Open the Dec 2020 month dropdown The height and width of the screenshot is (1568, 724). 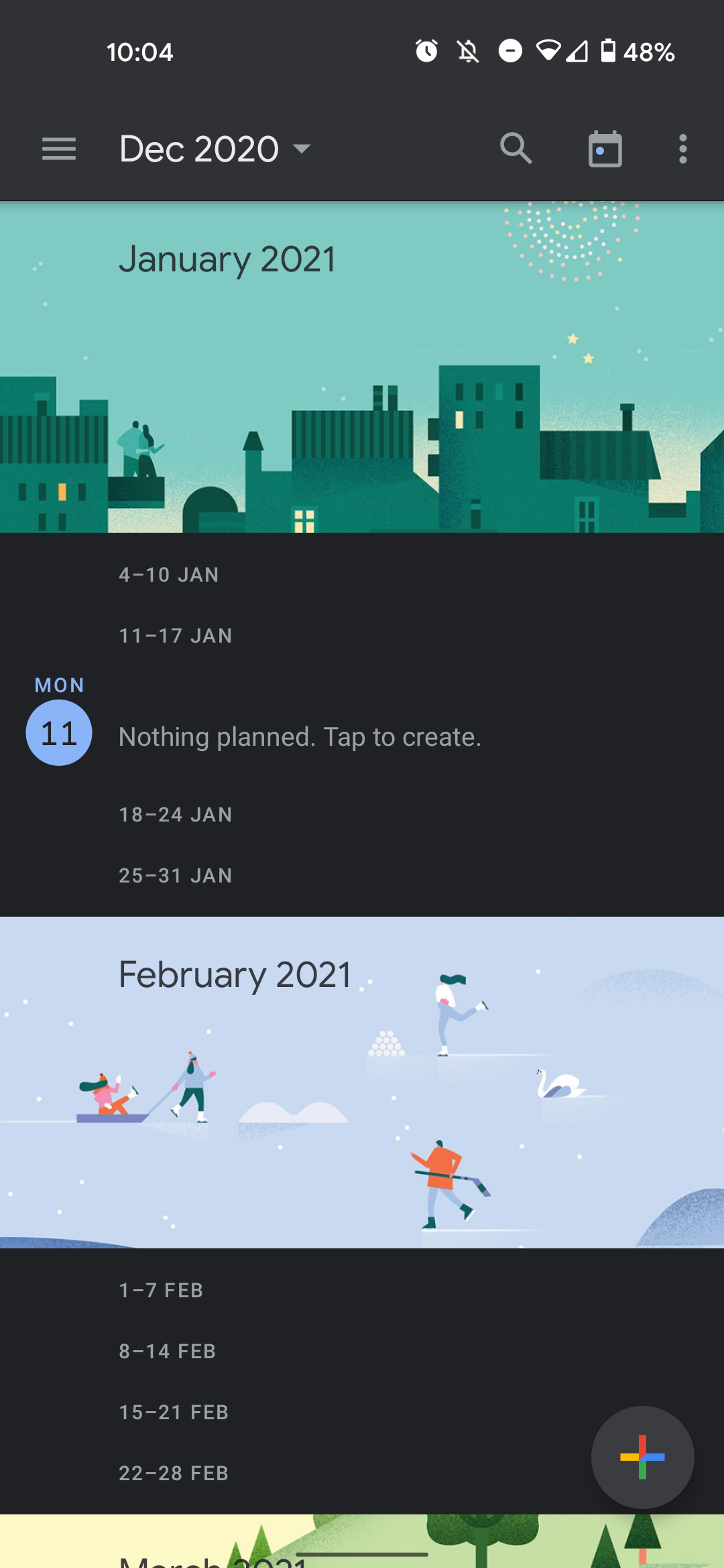(x=201, y=149)
